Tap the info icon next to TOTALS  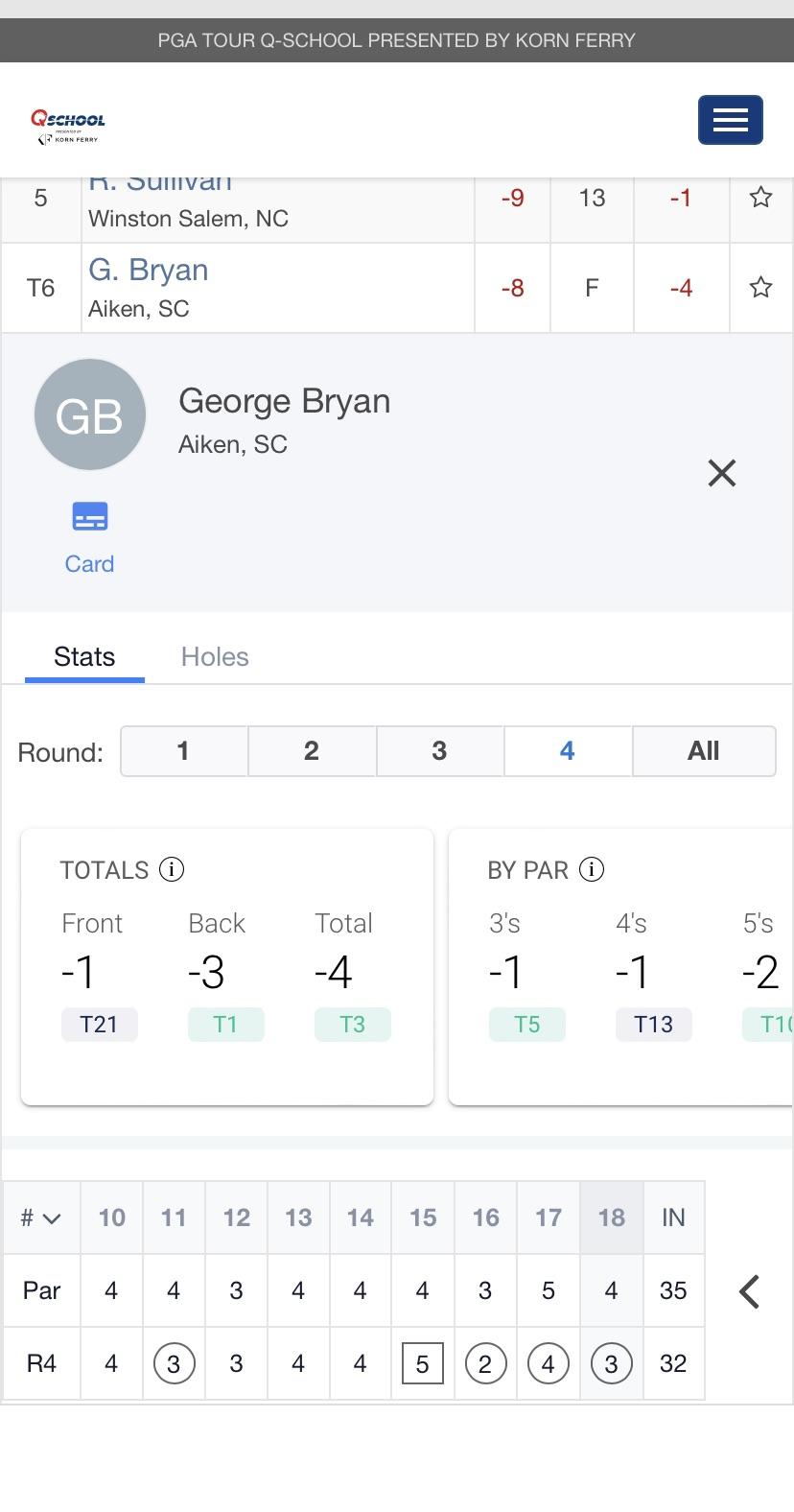click(x=172, y=869)
